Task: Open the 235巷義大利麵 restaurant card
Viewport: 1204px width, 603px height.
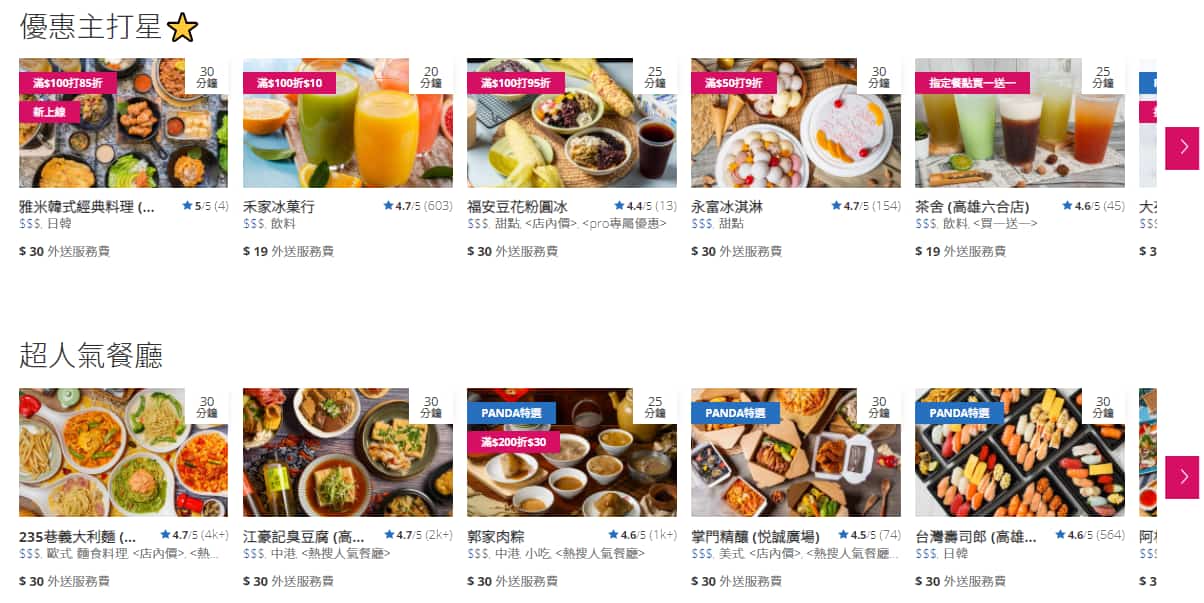Action: tap(123, 453)
